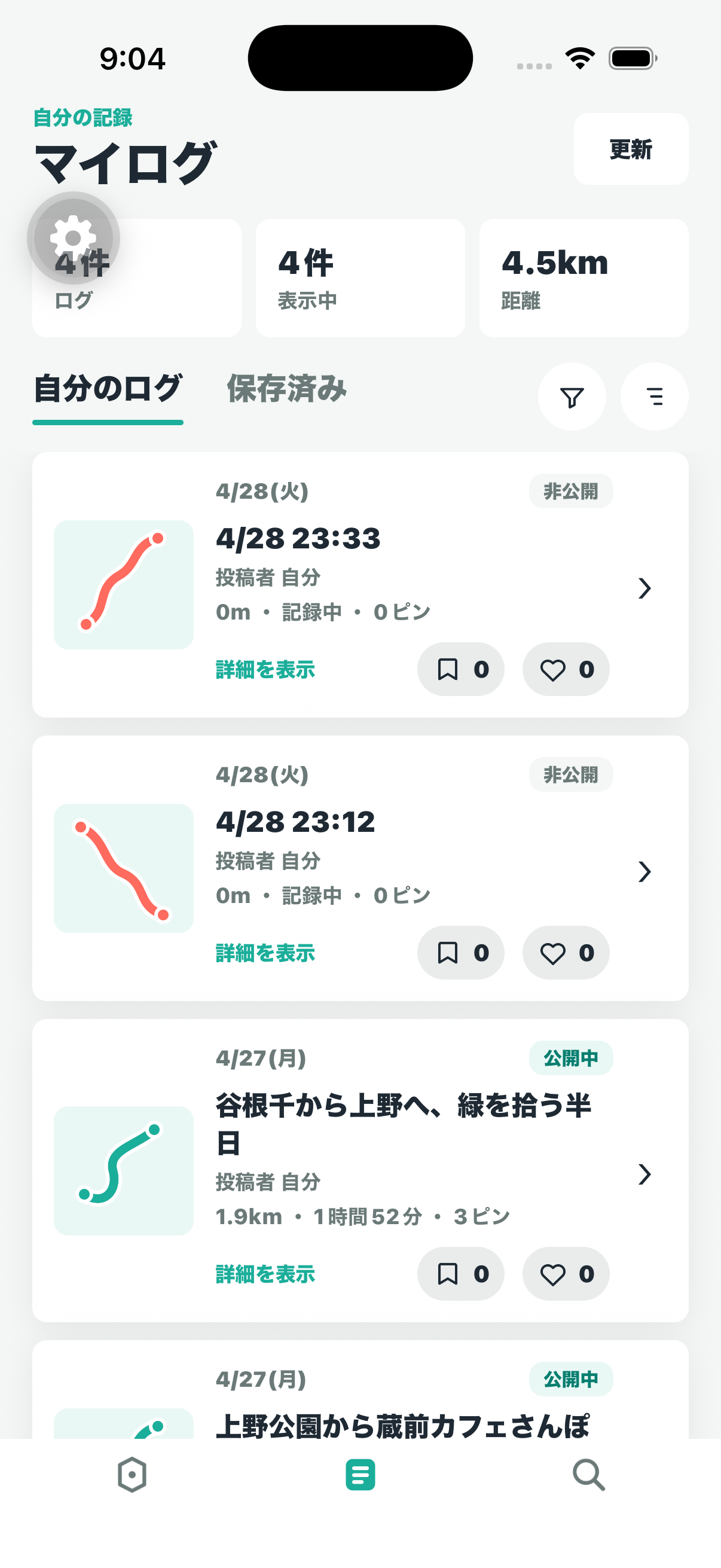The height and width of the screenshot is (1568, 721).
Task: Open the sort options icon
Action: pyautogui.click(x=654, y=397)
